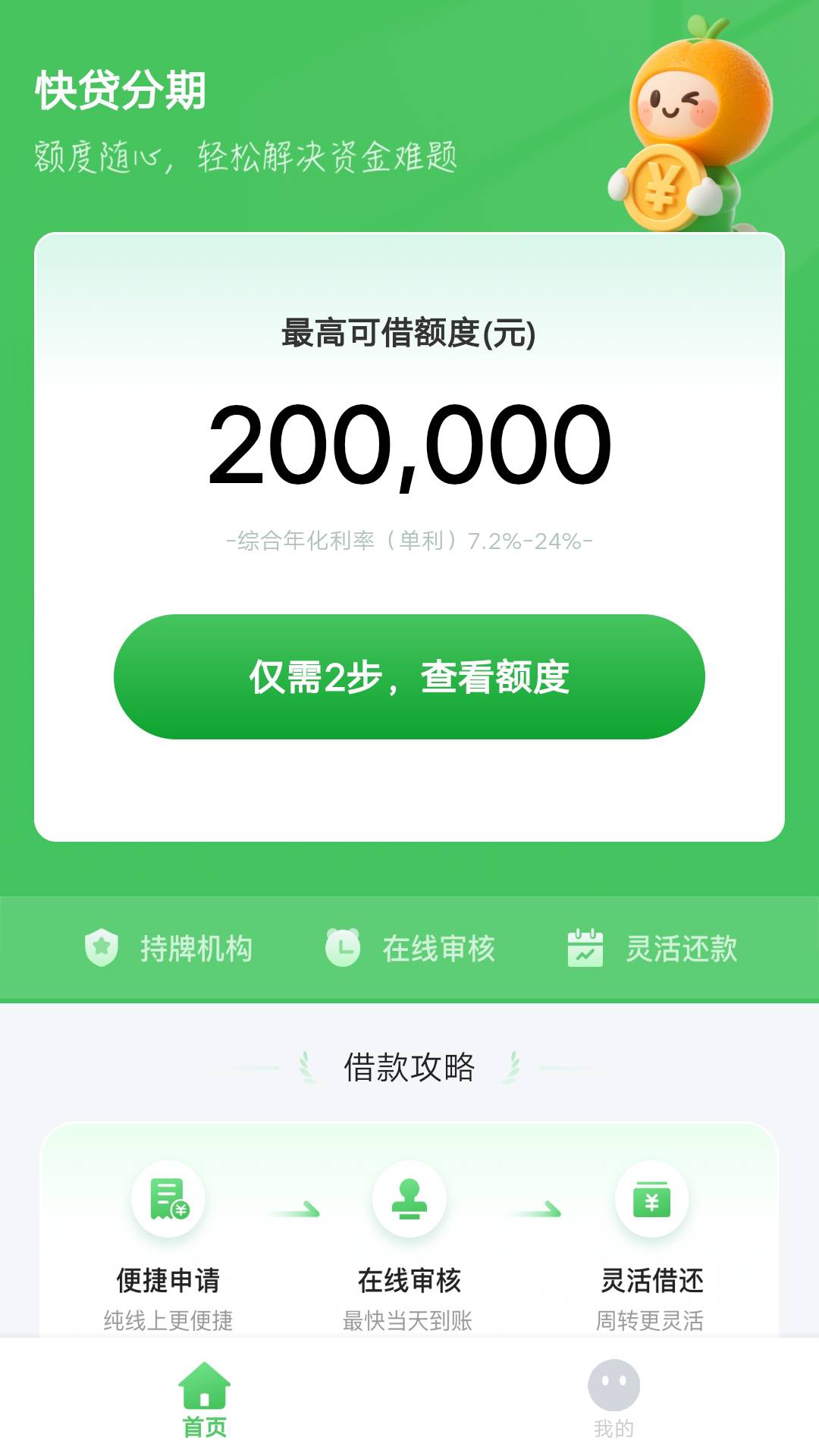Tap the 最高可借额度(元) heading

409,334
